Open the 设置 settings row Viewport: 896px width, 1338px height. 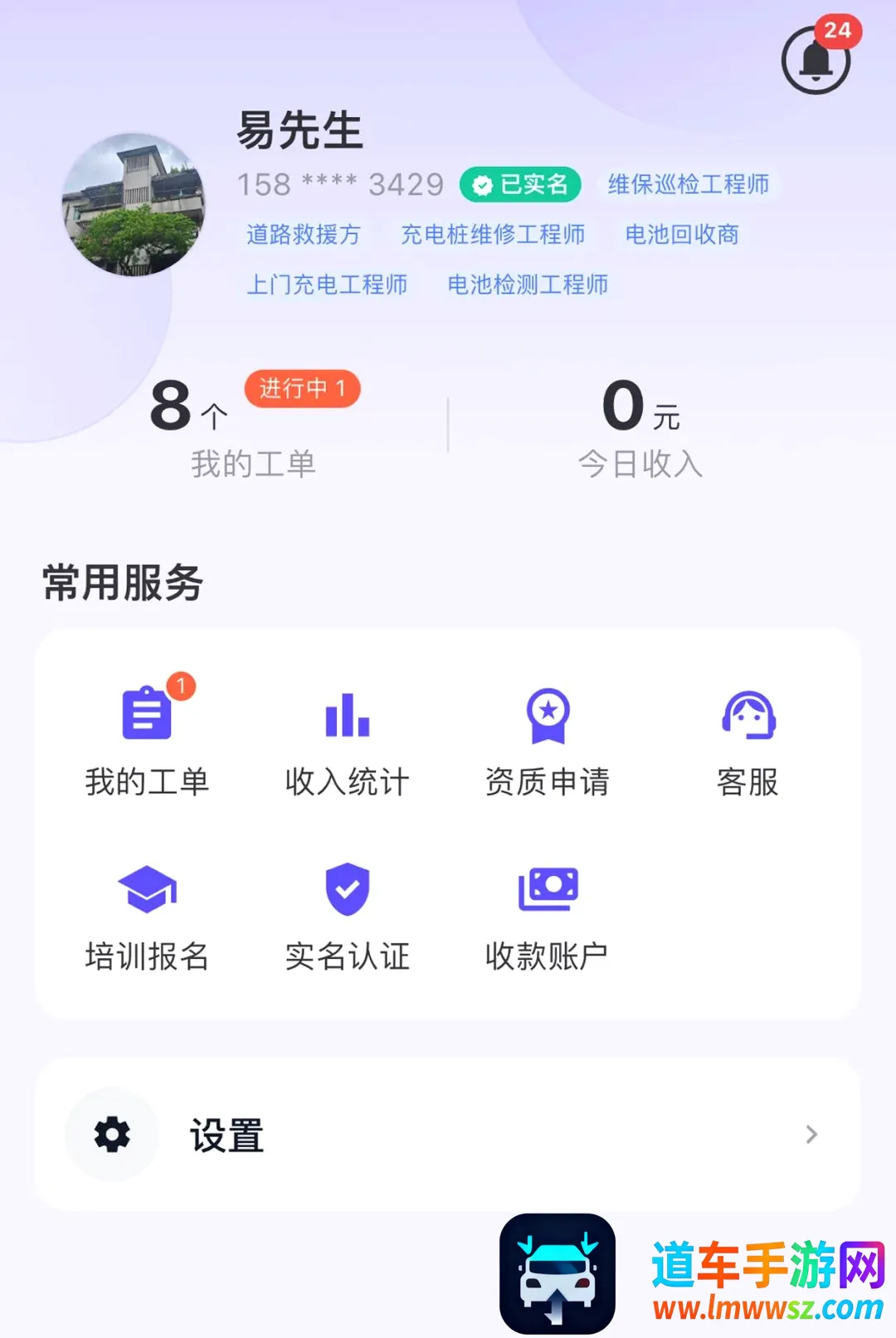point(448,1134)
